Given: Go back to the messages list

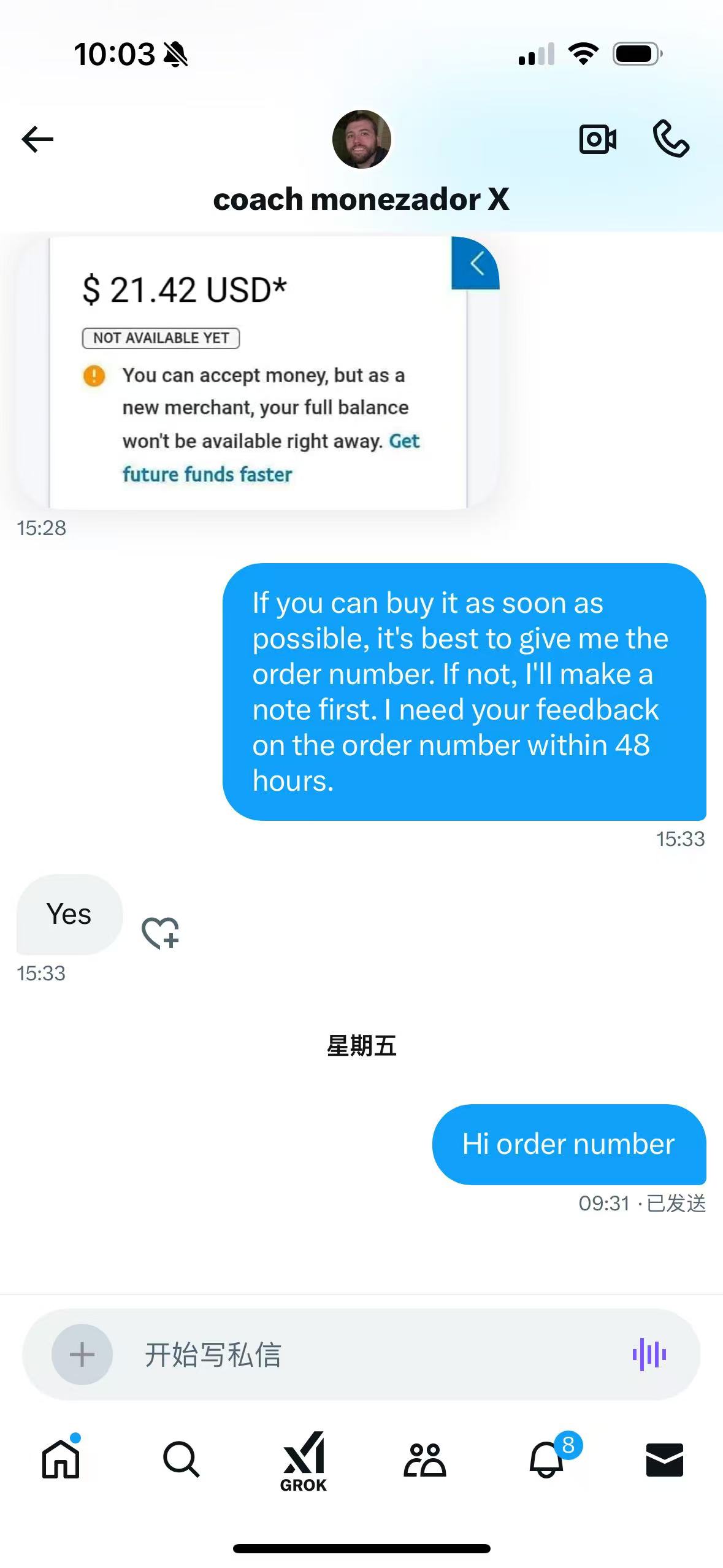Looking at the screenshot, I should (x=37, y=139).
